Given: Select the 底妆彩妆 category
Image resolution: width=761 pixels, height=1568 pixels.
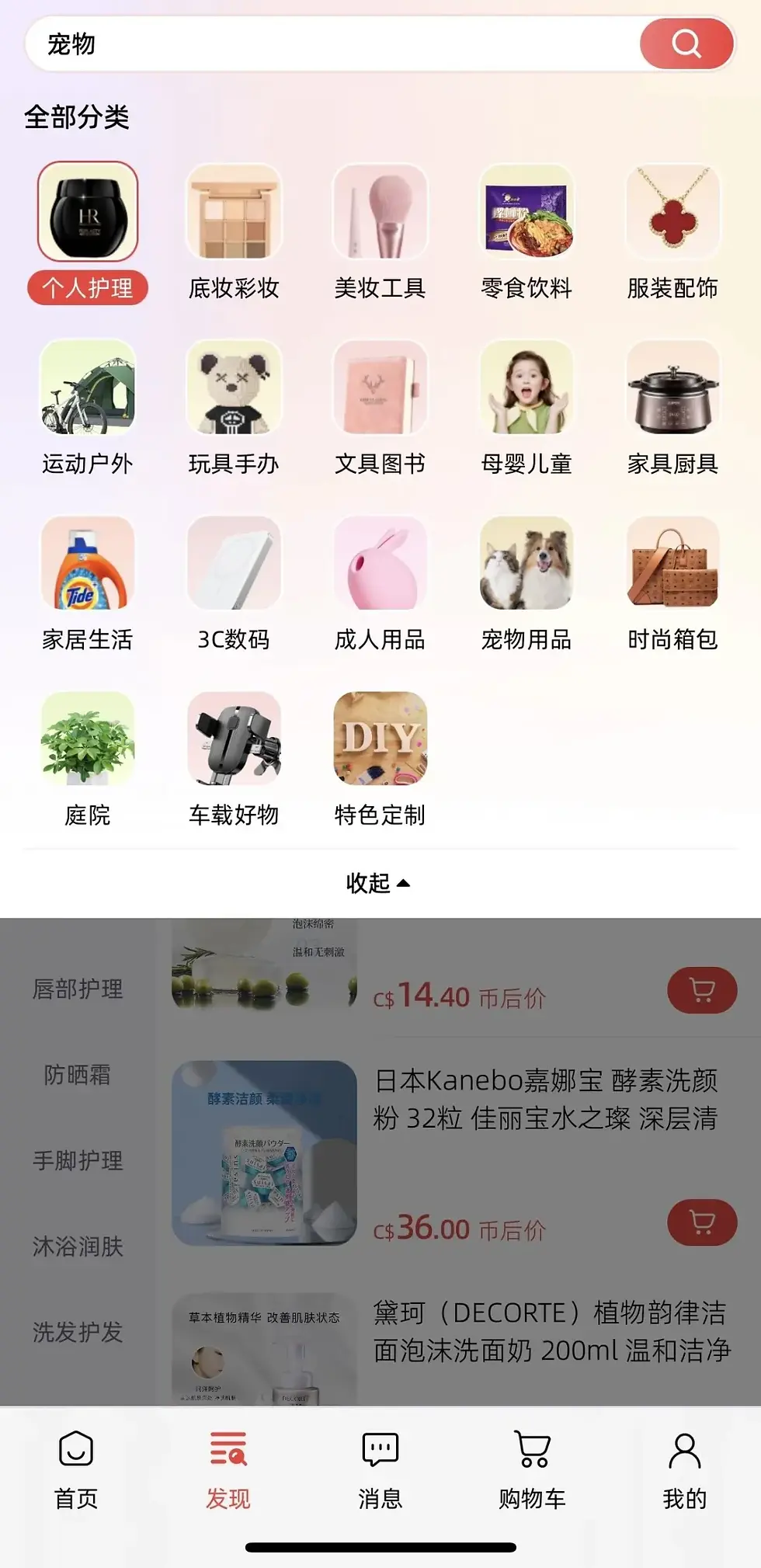Looking at the screenshot, I should (x=234, y=233).
